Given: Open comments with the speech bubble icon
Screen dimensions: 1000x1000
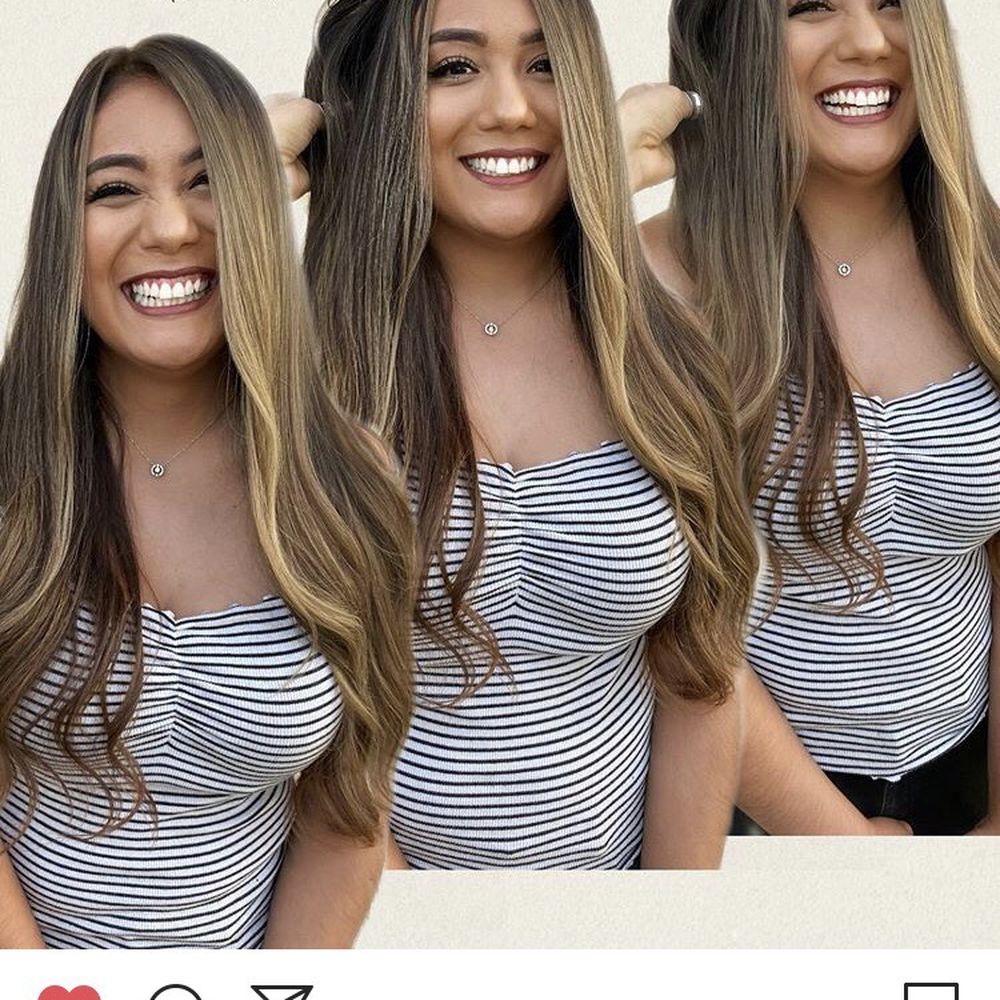Looking at the screenshot, I should (x=175, y=993).
